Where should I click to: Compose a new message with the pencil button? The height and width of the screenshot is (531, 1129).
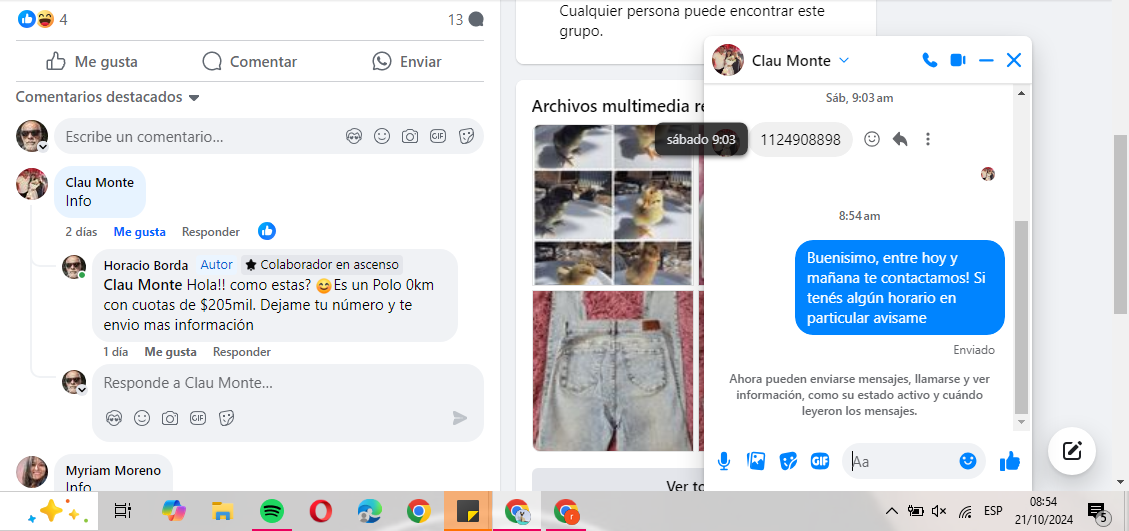(1072, 450)
